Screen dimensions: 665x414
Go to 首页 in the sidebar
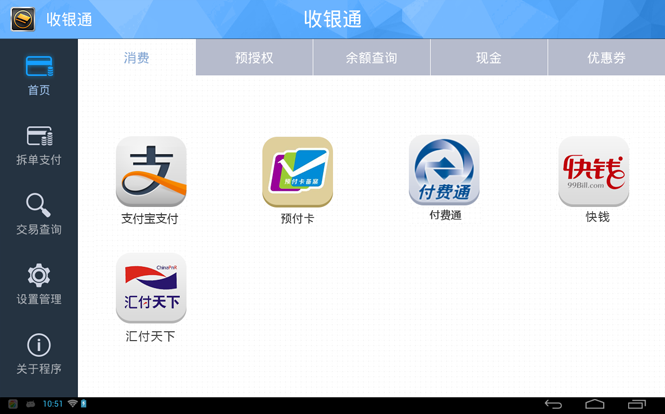(x=39, y=76)
